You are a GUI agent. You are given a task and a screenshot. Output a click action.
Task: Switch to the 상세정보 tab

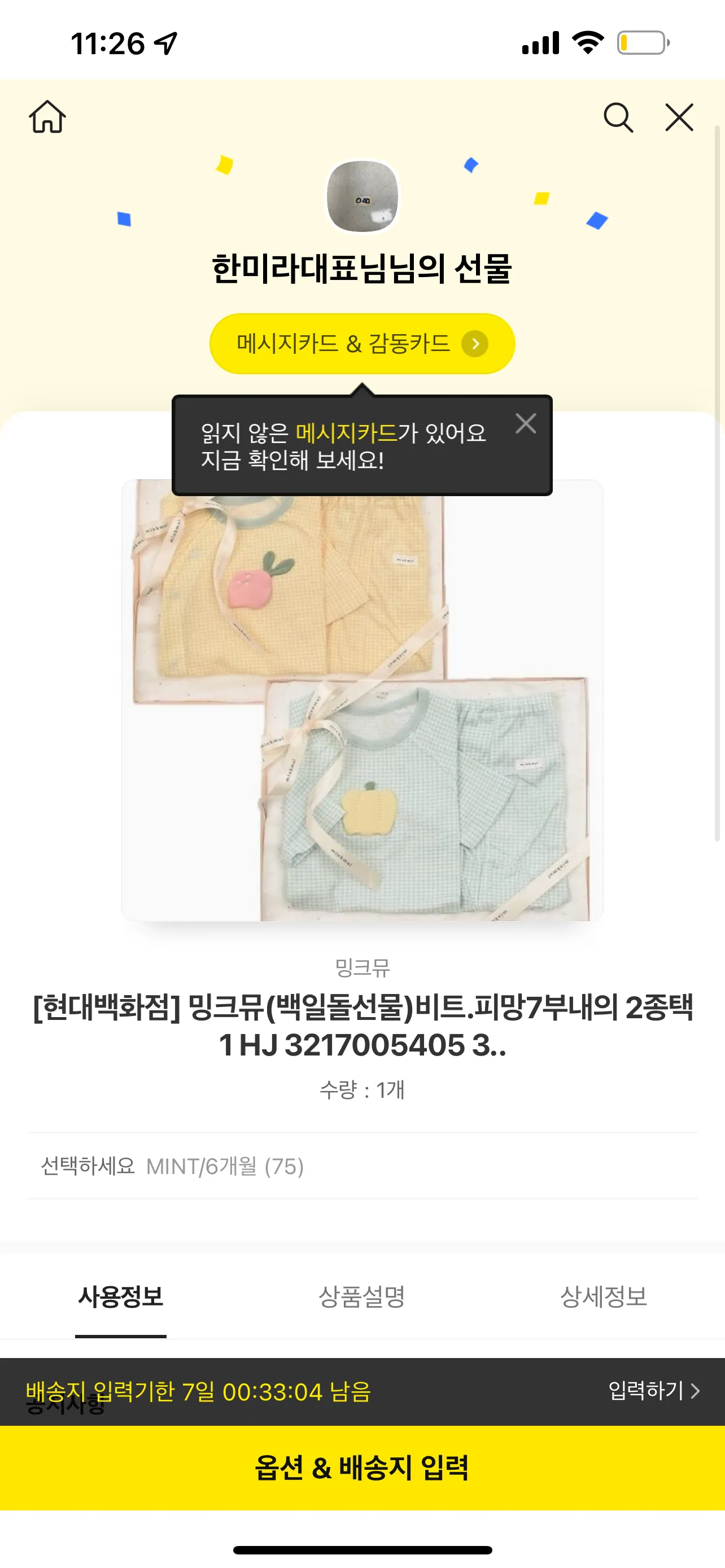tap(603, 1297)
